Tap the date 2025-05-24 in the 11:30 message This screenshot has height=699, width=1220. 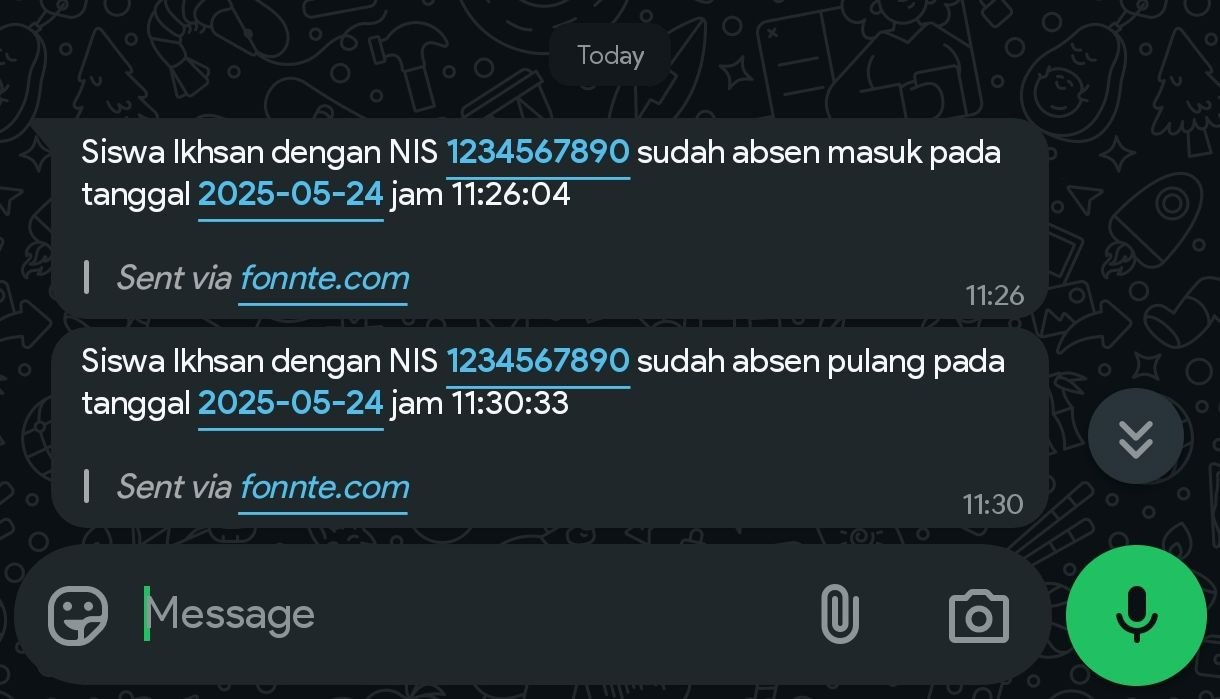point(291,403)
